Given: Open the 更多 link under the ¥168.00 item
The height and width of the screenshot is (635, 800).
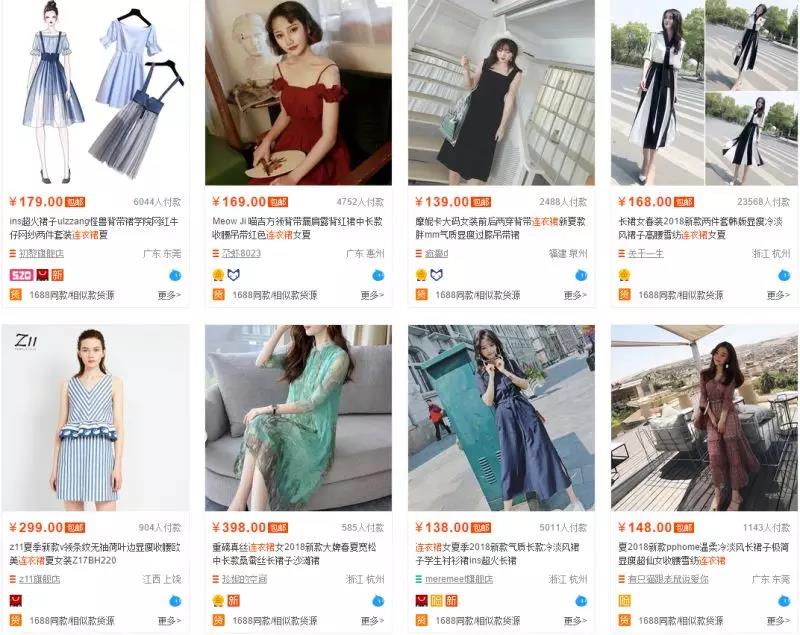Looking at the screenshot, I should pos(778,295).
